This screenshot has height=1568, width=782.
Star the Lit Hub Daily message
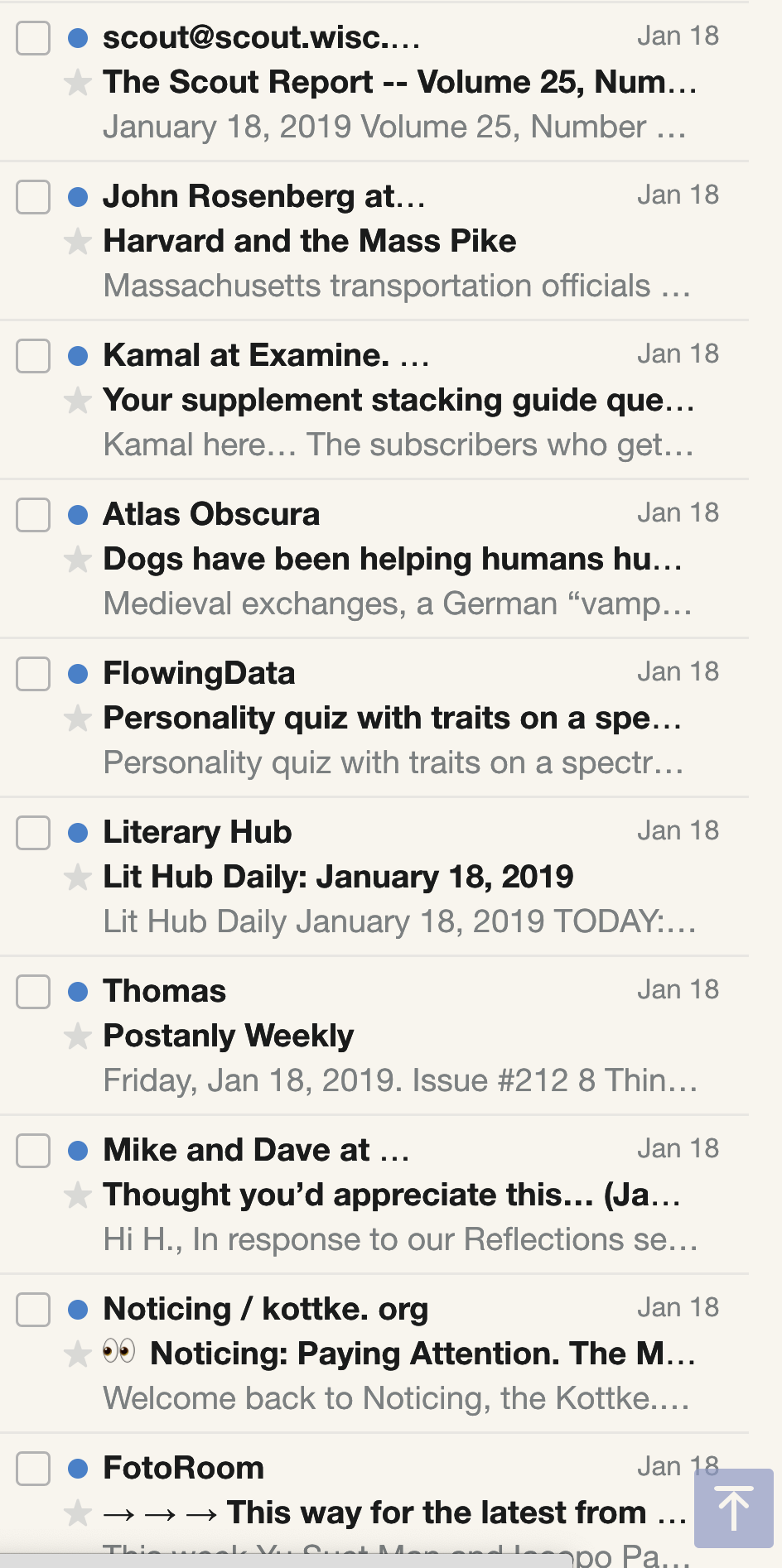78,878
